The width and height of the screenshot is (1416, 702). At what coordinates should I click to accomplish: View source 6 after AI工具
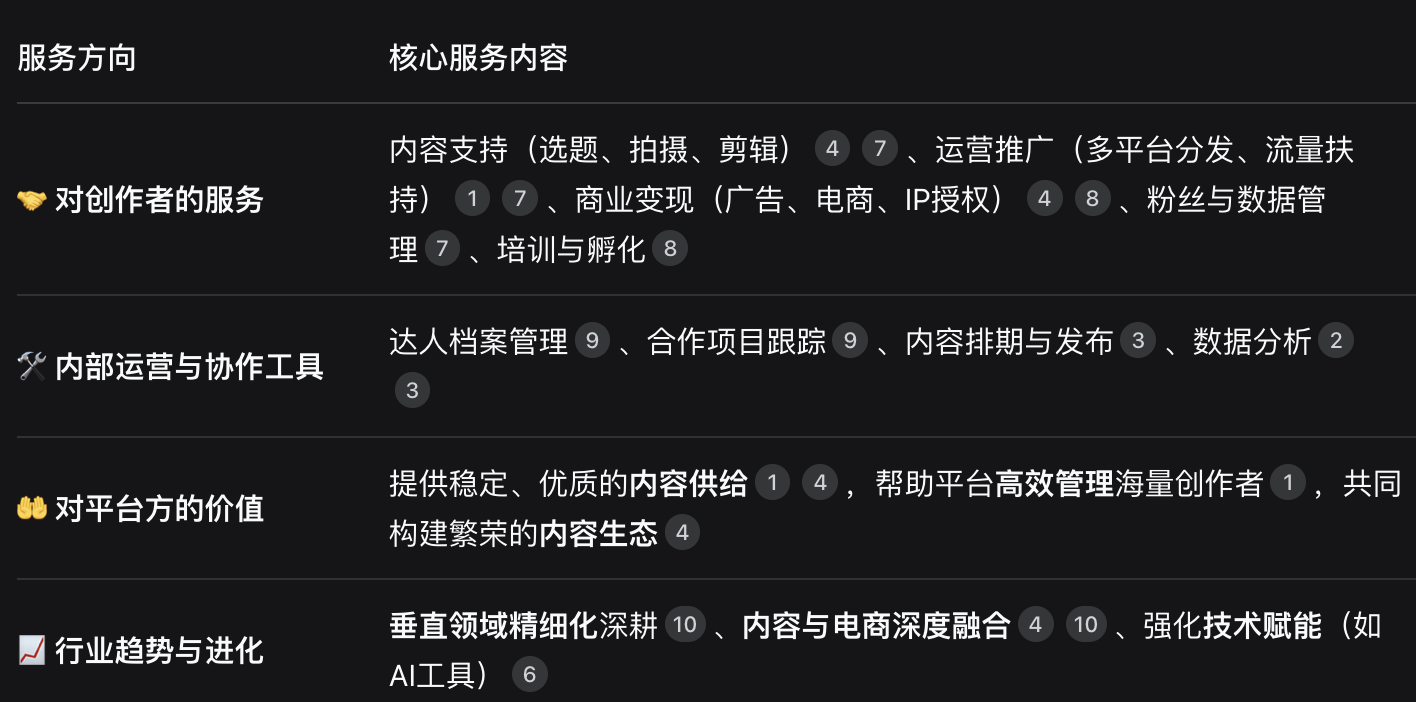[x=530, y=675]
